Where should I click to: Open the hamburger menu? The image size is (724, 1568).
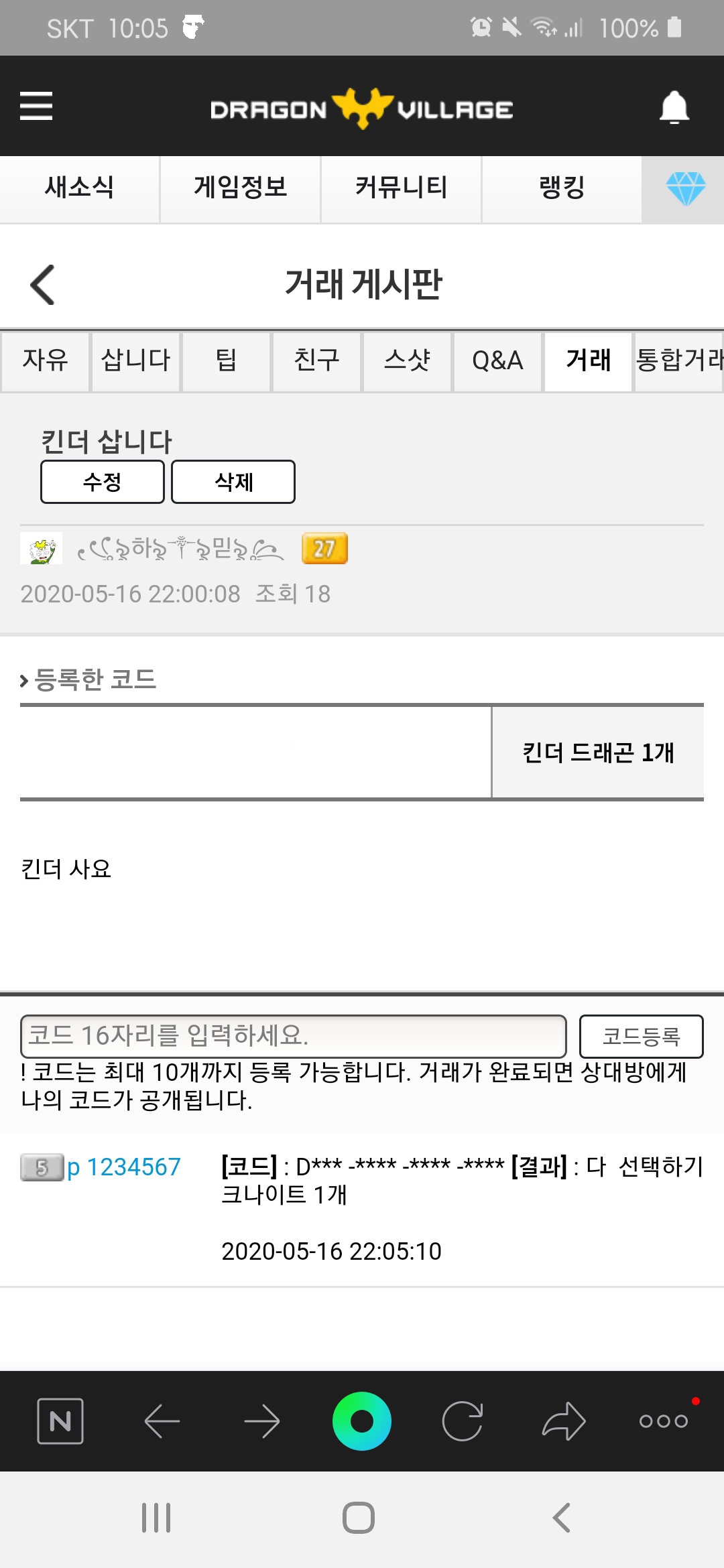click(36, 106)
